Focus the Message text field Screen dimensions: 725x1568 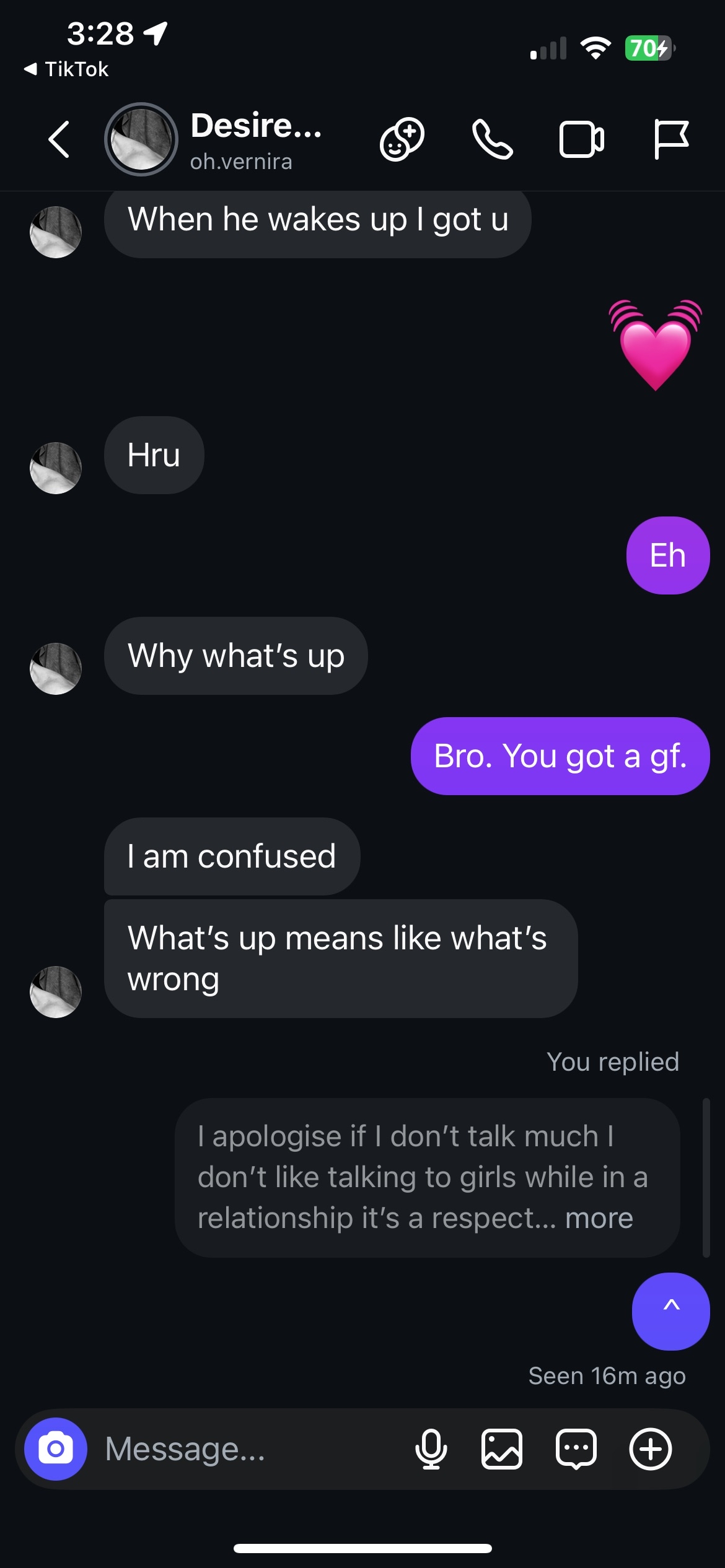click(x=248, y=1448)
